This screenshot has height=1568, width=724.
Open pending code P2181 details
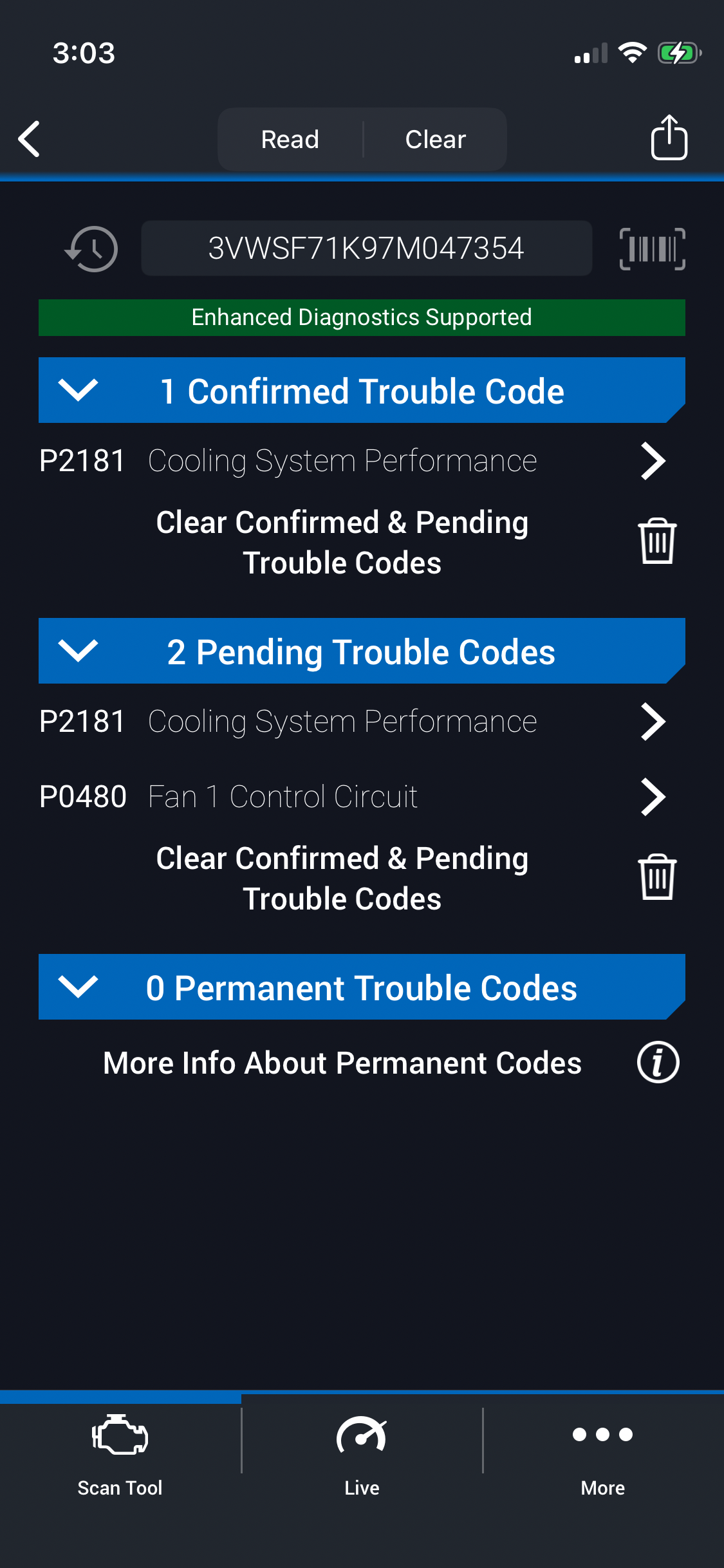coord(653,722)
